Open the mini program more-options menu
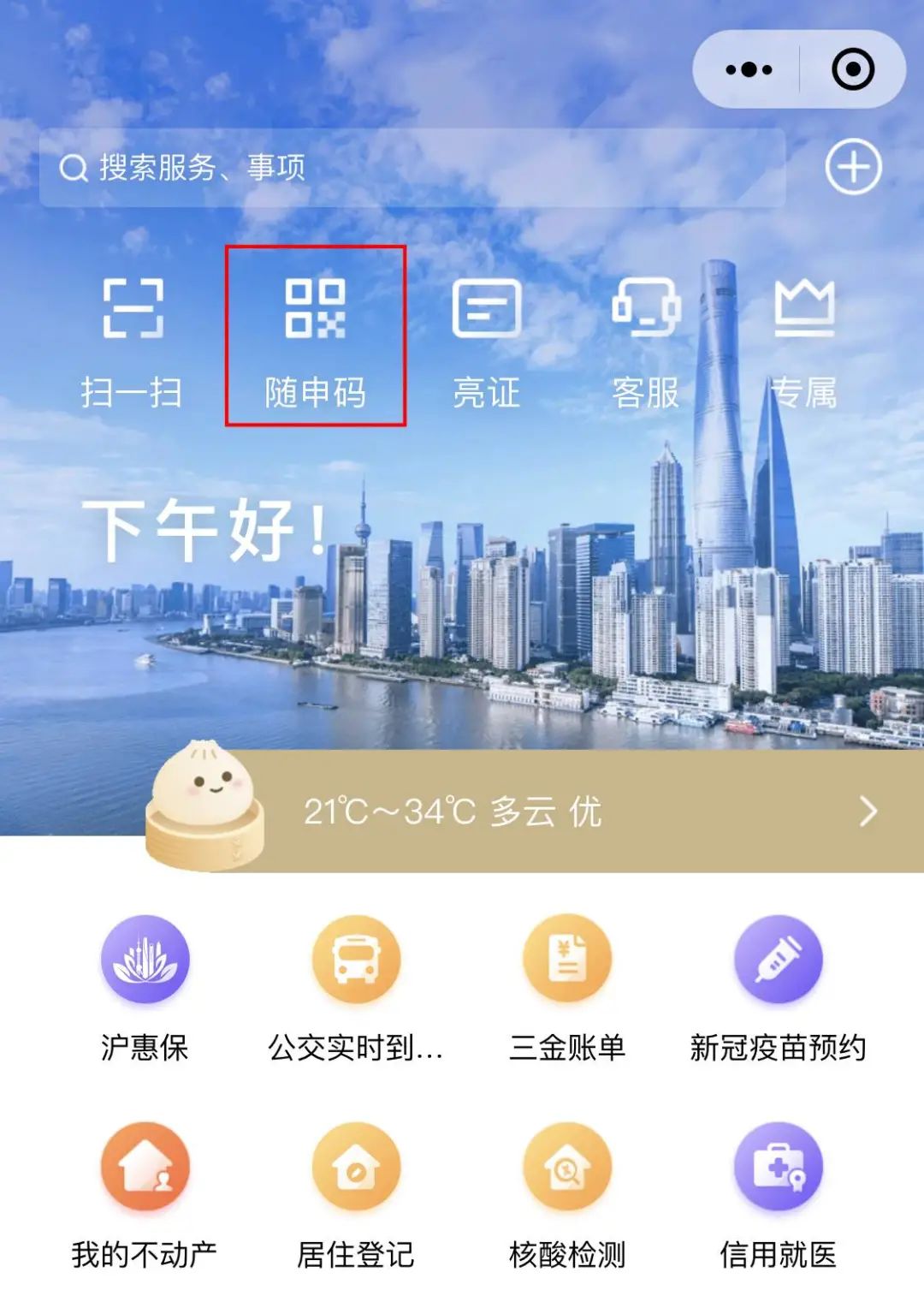924x1302 pixels. [x=749, y=69]
